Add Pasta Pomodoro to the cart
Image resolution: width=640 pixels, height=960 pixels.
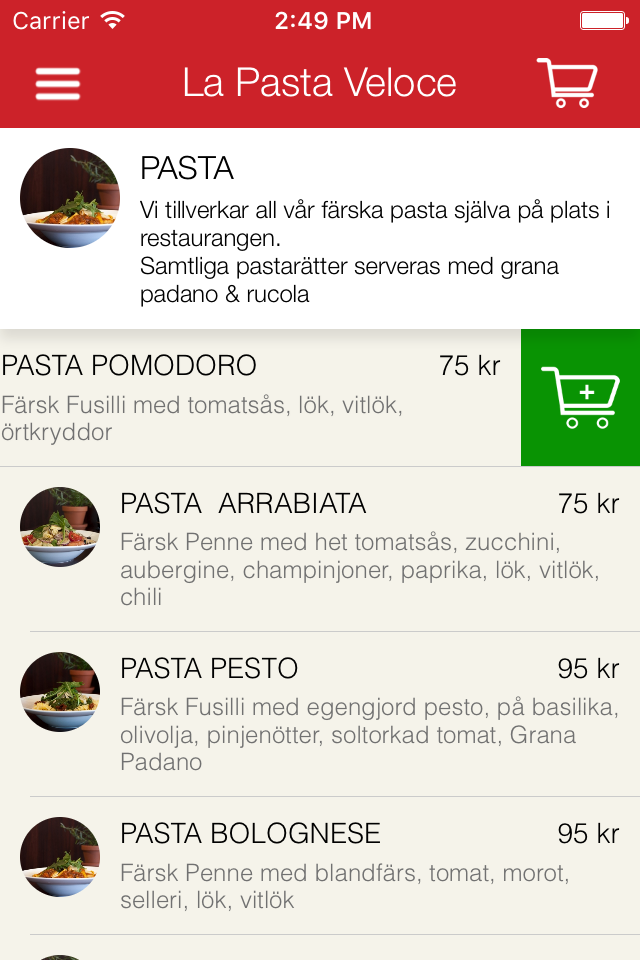click(580, 397)
